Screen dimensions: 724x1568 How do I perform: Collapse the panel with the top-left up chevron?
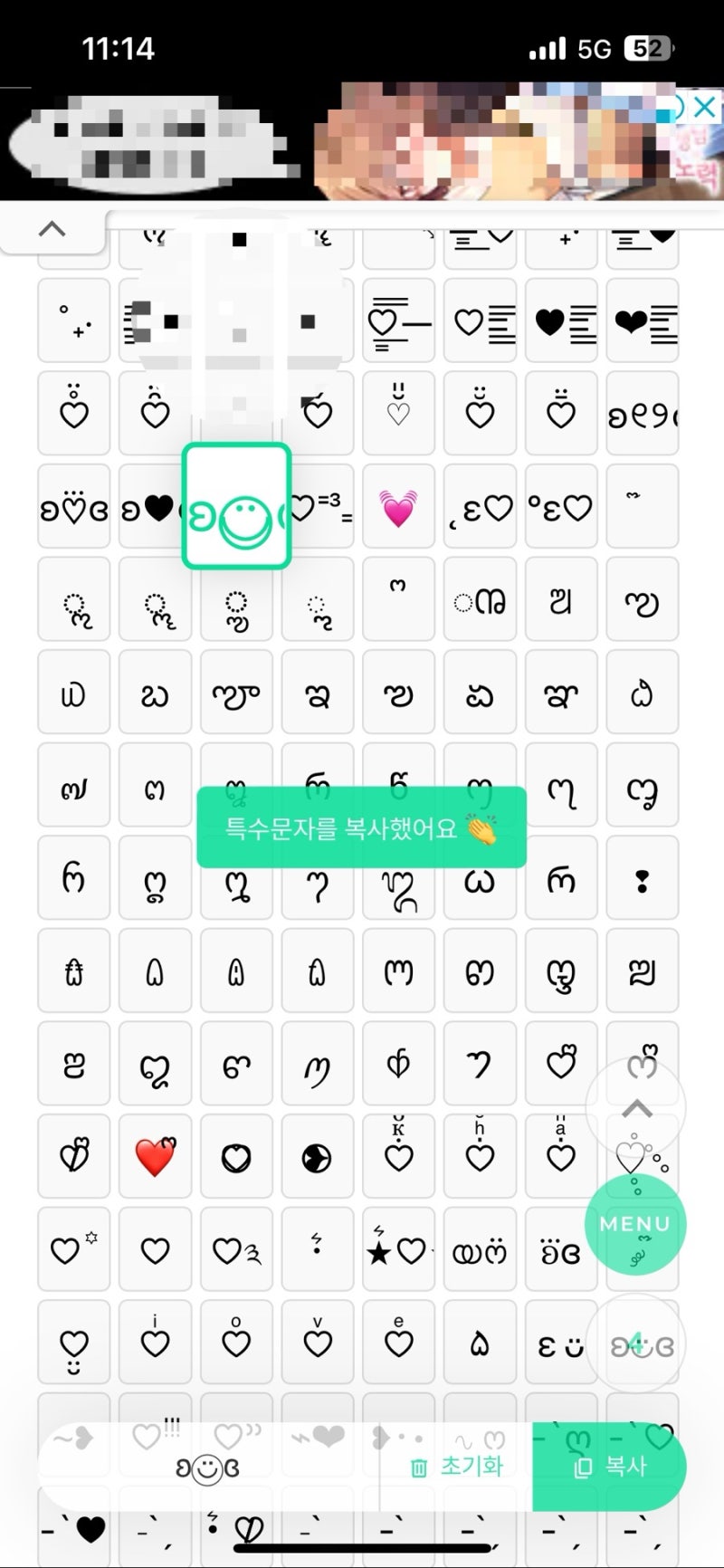52,228
